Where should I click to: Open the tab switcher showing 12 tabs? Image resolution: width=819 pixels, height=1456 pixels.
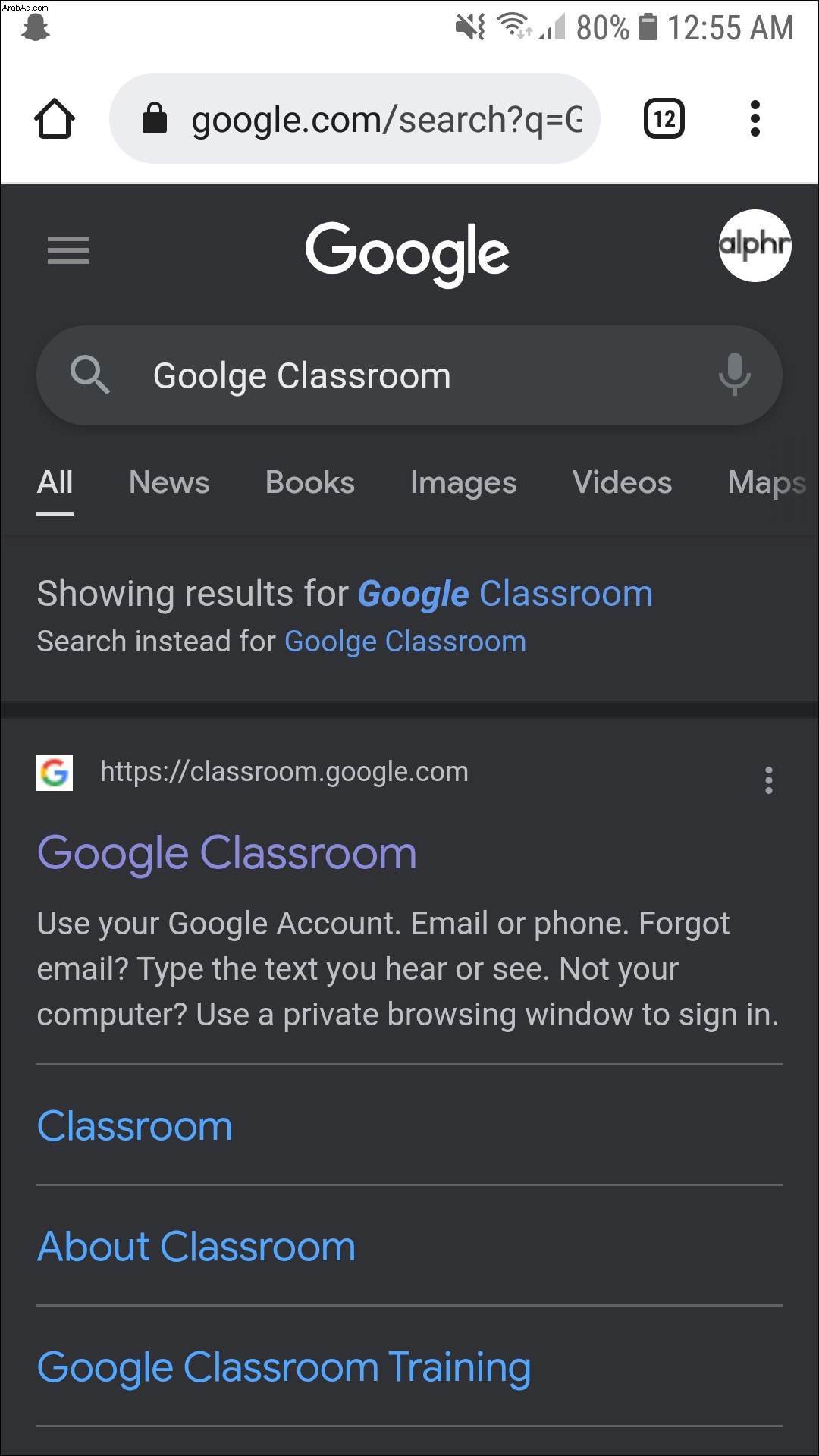tap(664, 119)
